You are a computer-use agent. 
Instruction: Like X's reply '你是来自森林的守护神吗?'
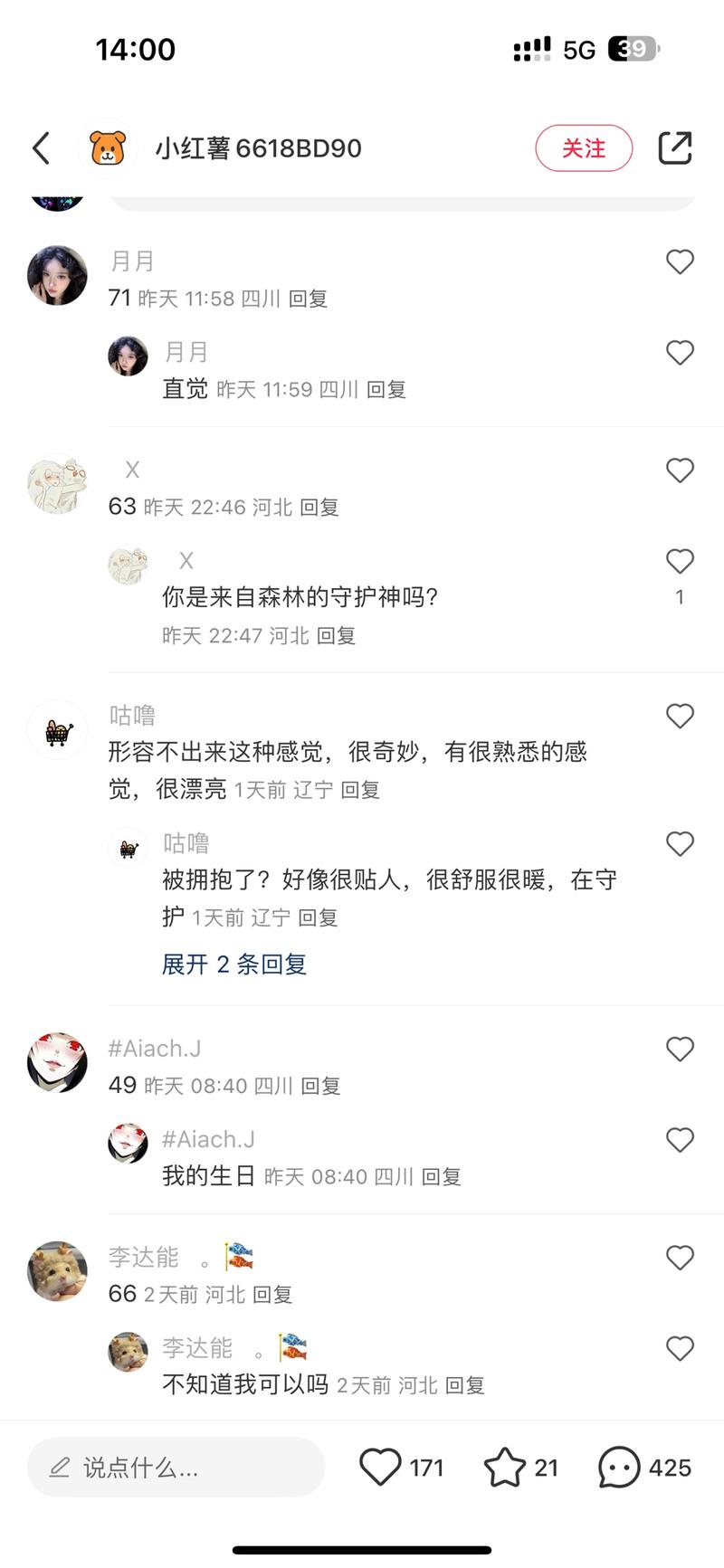(680, 562)
